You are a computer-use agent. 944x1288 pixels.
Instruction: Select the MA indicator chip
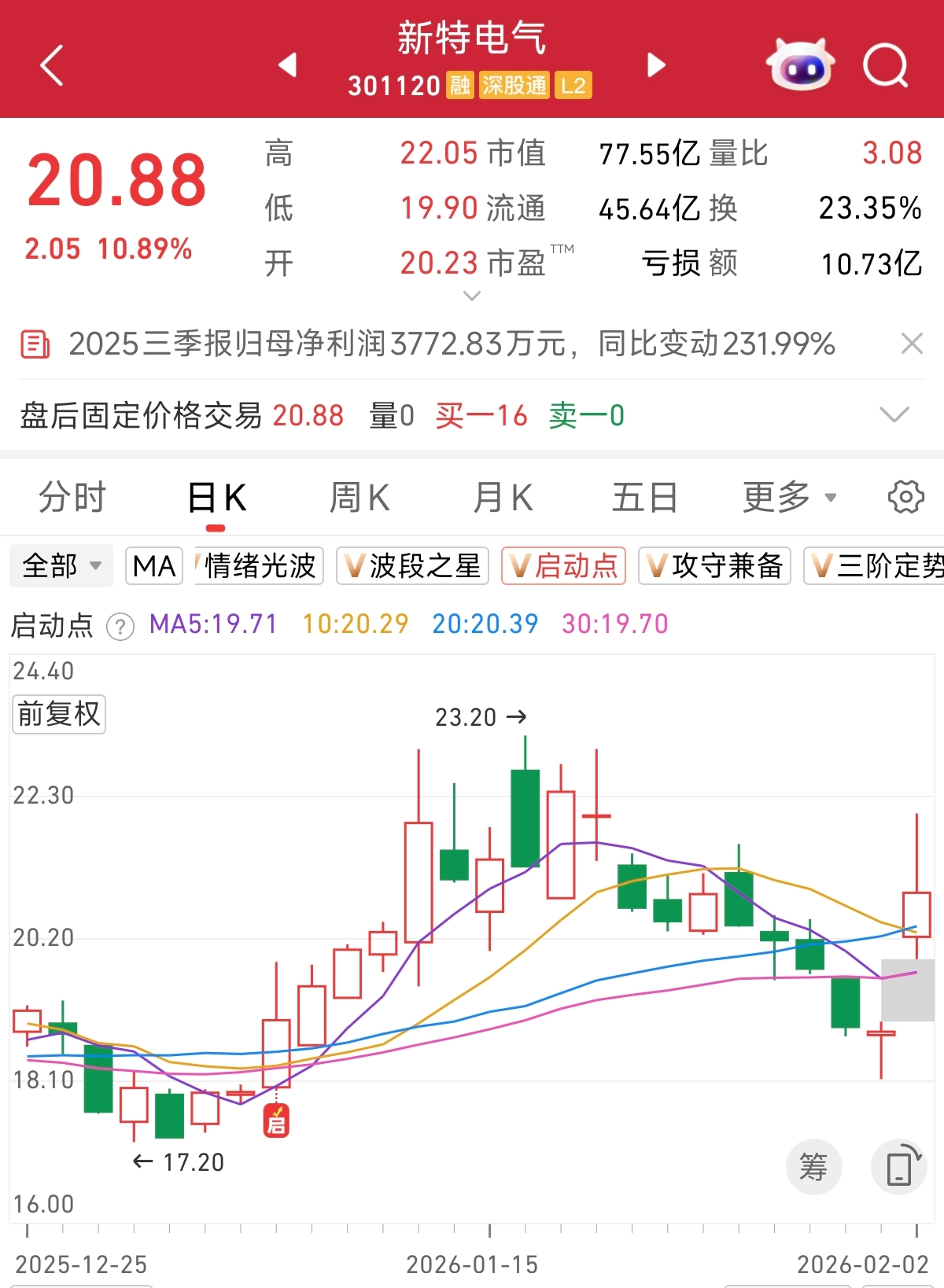pos(154,565)
